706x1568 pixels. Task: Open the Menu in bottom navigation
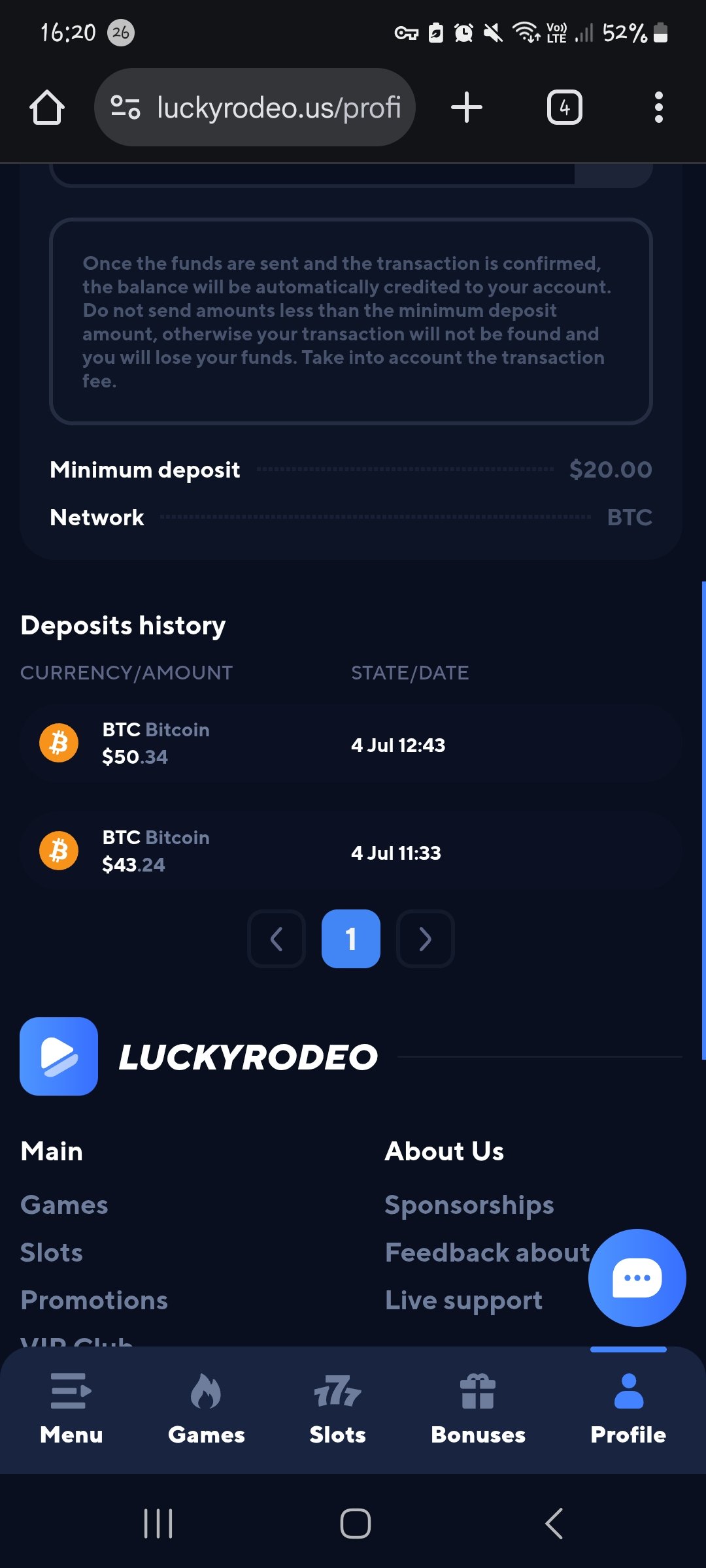(71, 1409)
